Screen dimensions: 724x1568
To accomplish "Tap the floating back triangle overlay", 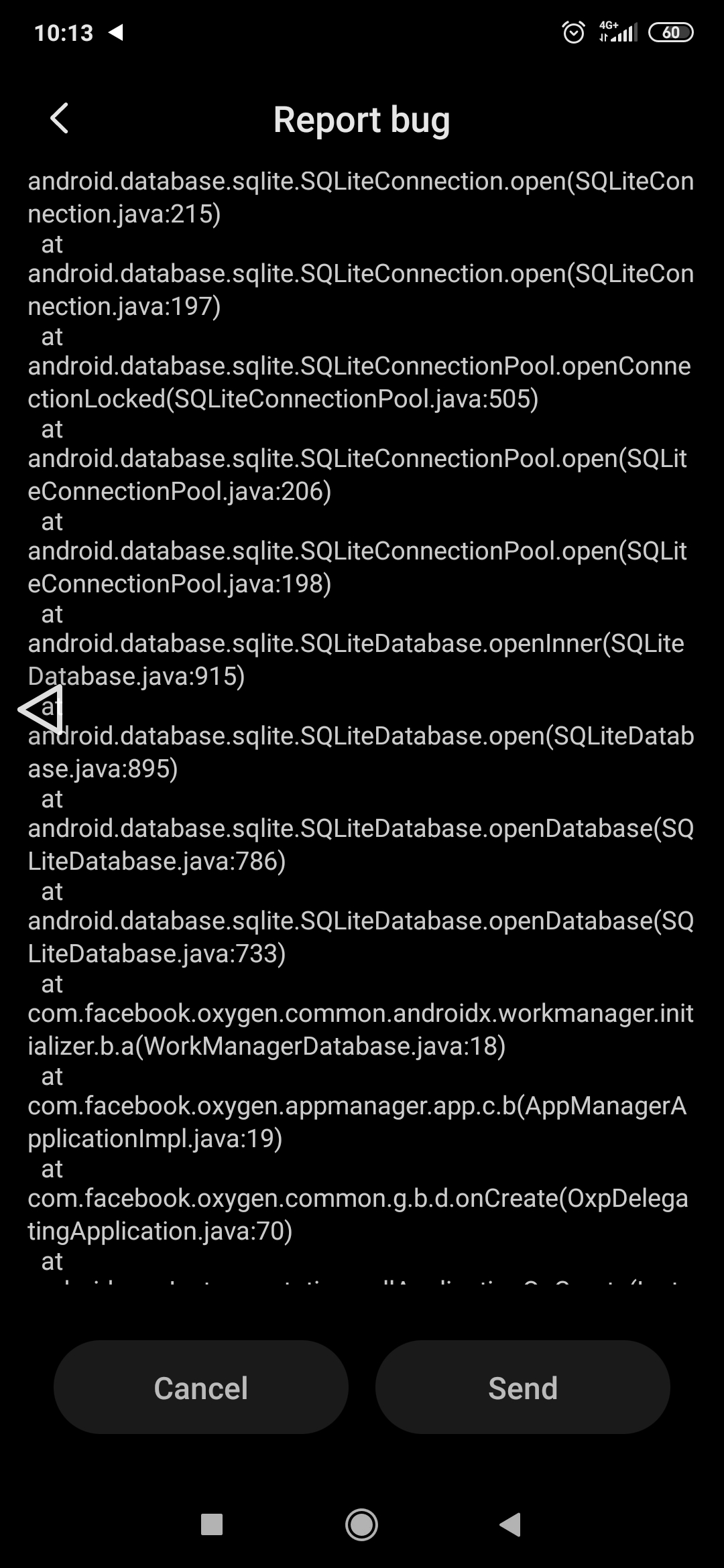I will [x=42, y=708].
